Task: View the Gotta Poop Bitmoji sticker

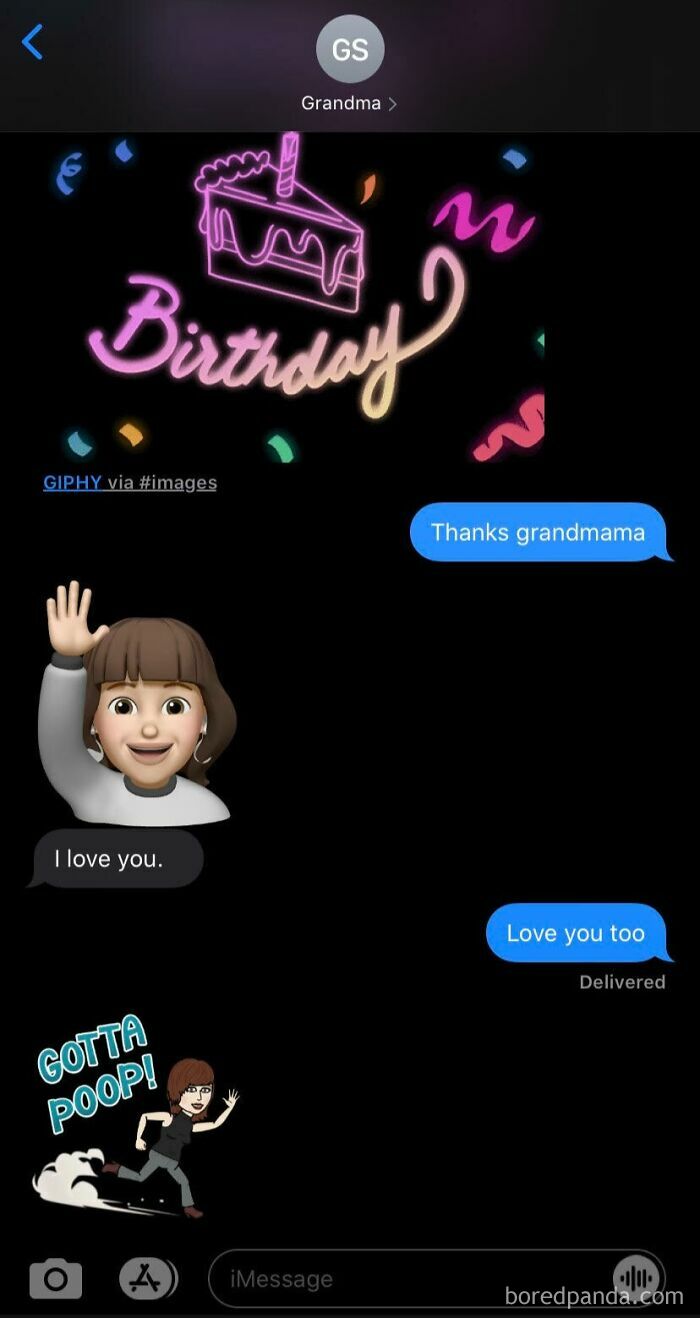Action: pyautogui.click(x=135, y=1116)
